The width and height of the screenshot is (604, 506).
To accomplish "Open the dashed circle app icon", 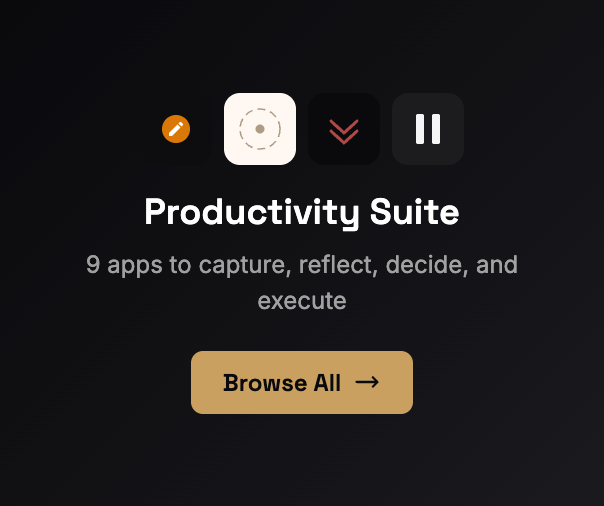I will pos(260,129).
